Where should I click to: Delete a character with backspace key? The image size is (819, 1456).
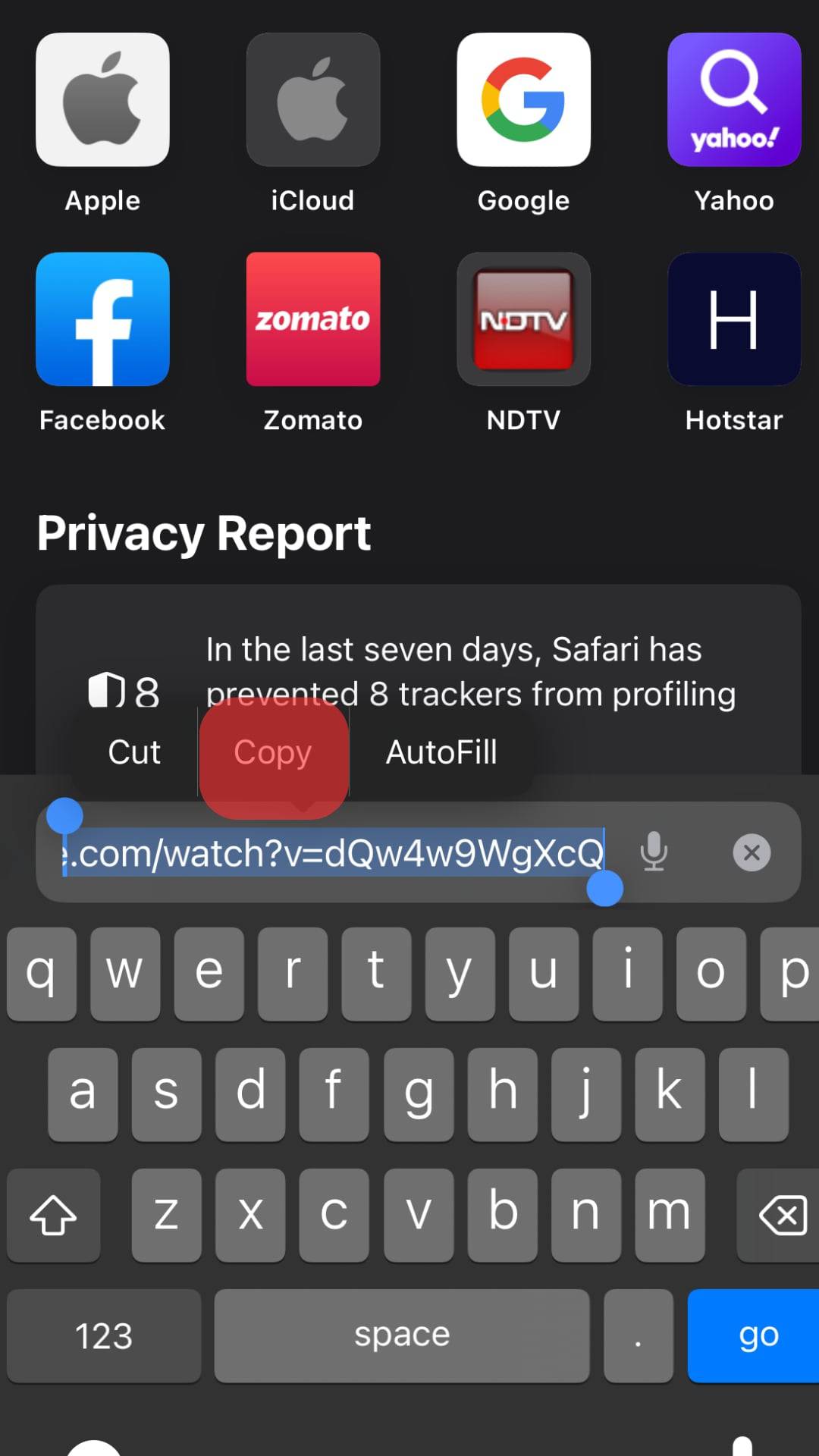[781, 1216]
